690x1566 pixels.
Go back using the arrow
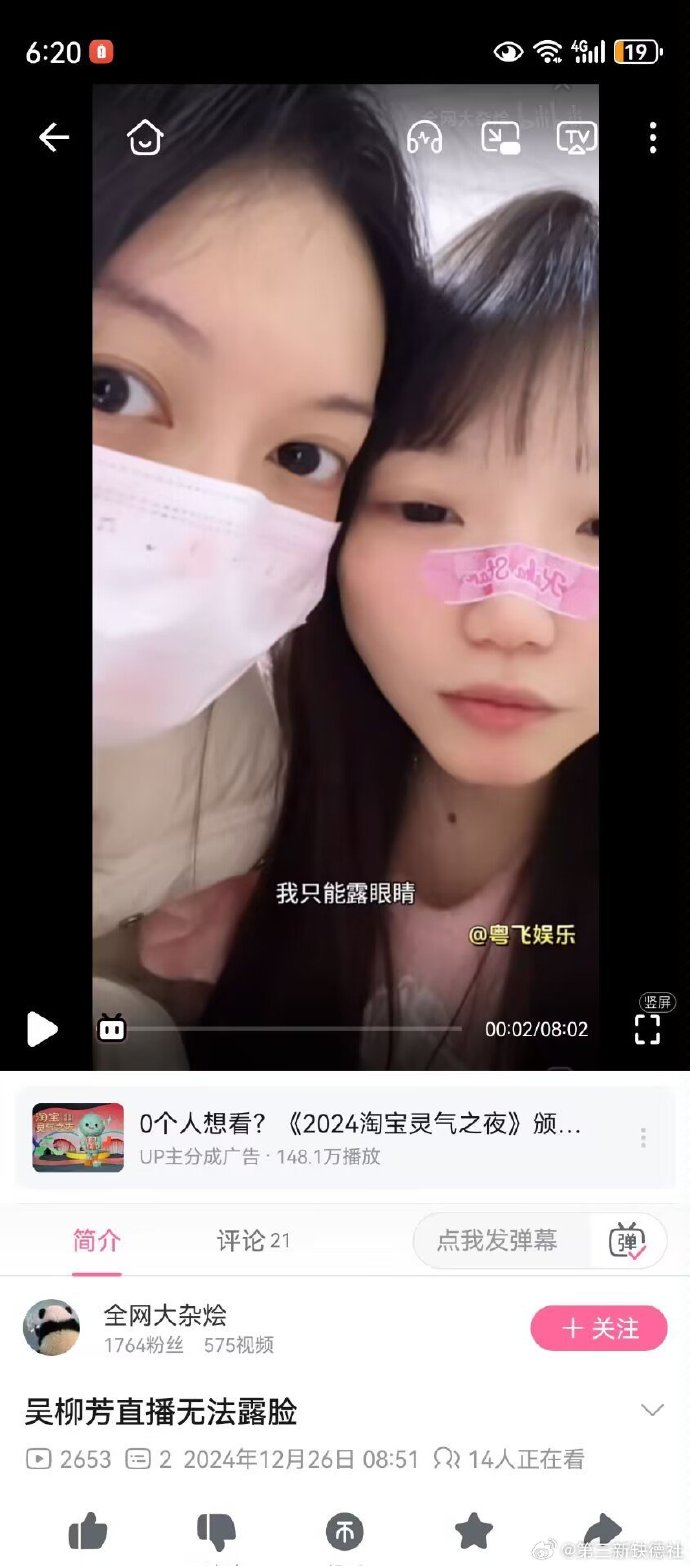click(54, 137)
